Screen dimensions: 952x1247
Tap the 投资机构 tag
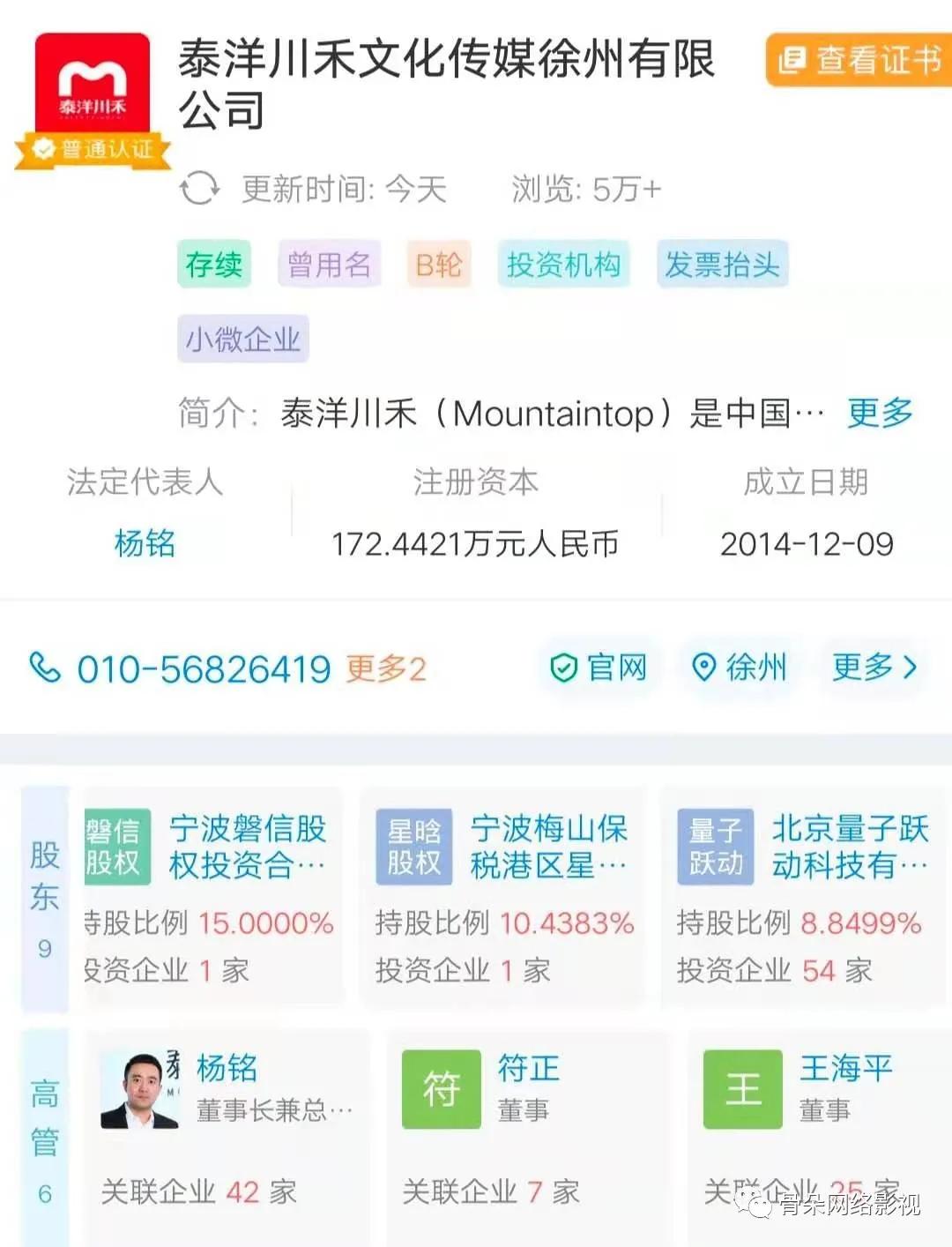[563, 264]
